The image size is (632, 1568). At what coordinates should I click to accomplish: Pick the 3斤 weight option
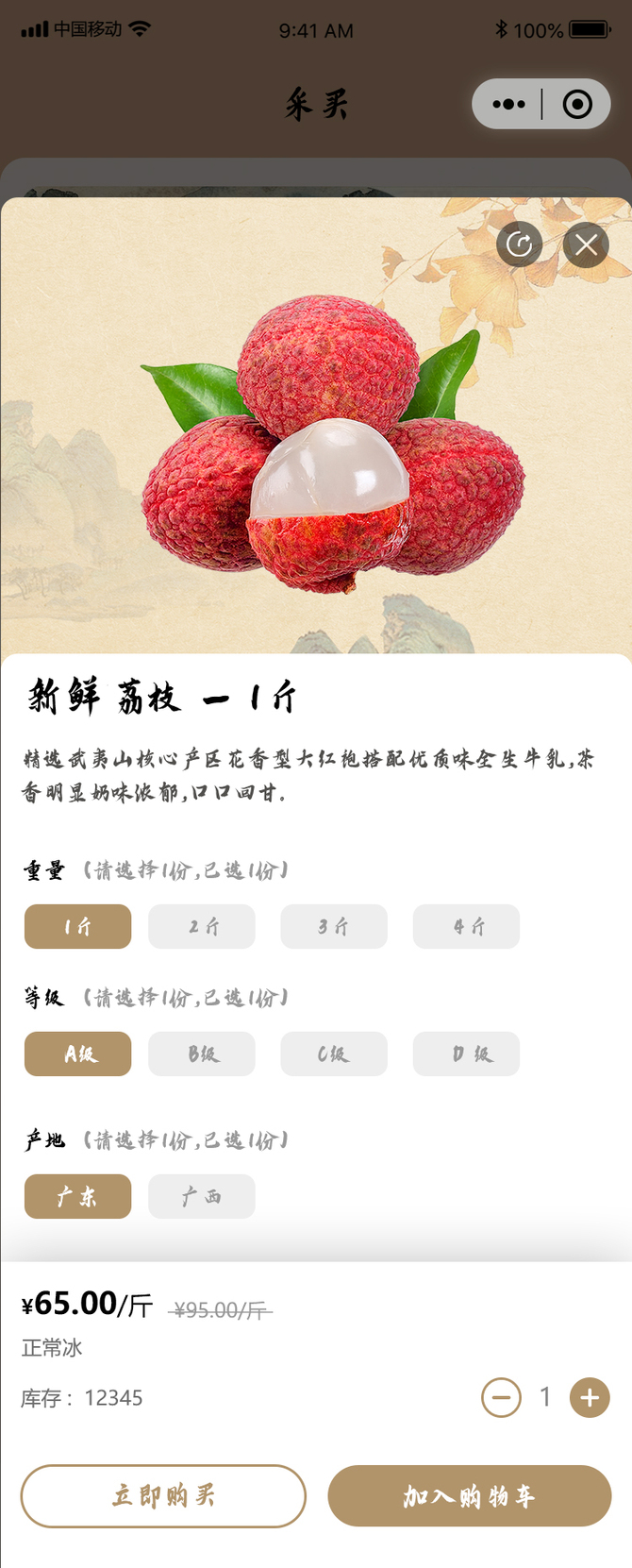click(334, 926)
